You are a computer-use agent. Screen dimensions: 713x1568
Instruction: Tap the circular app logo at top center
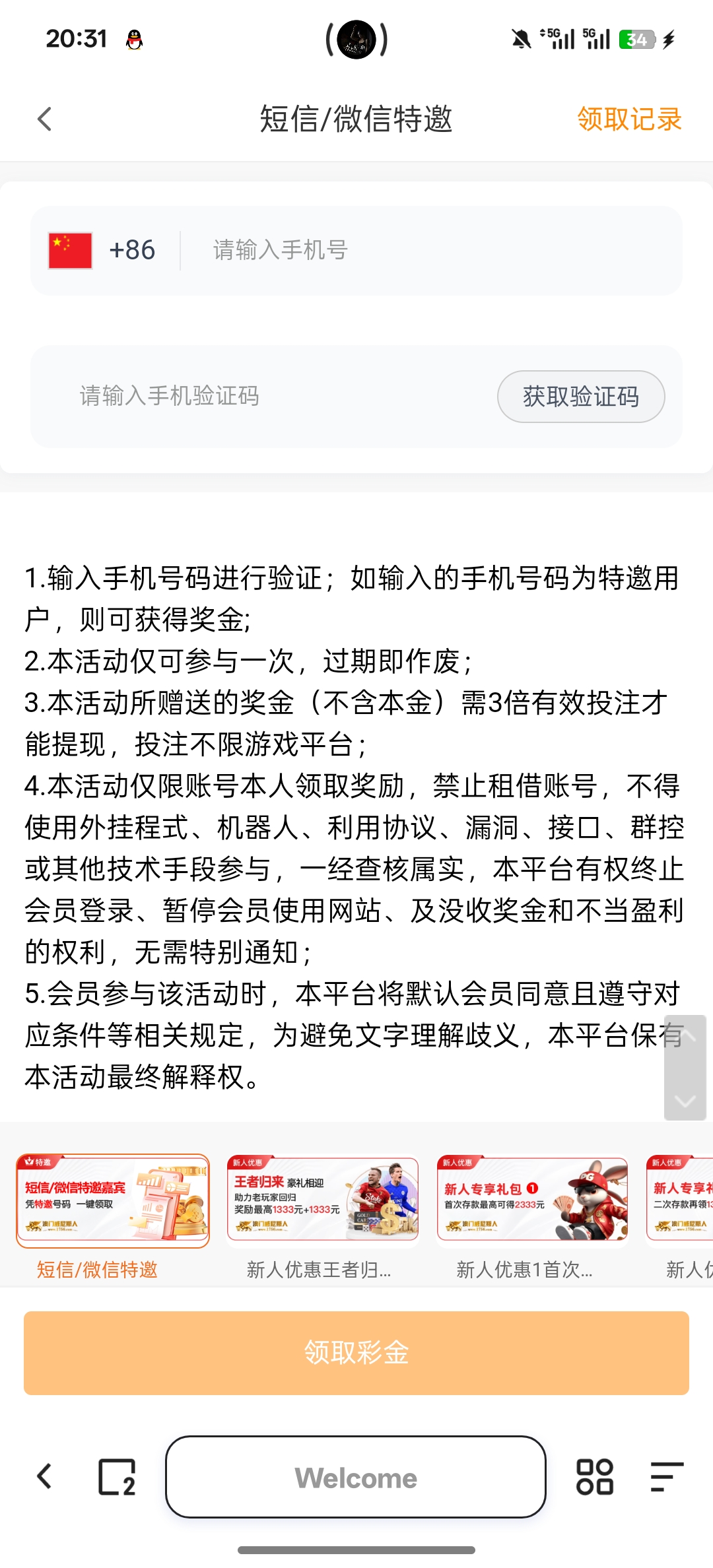coord(356,40)
